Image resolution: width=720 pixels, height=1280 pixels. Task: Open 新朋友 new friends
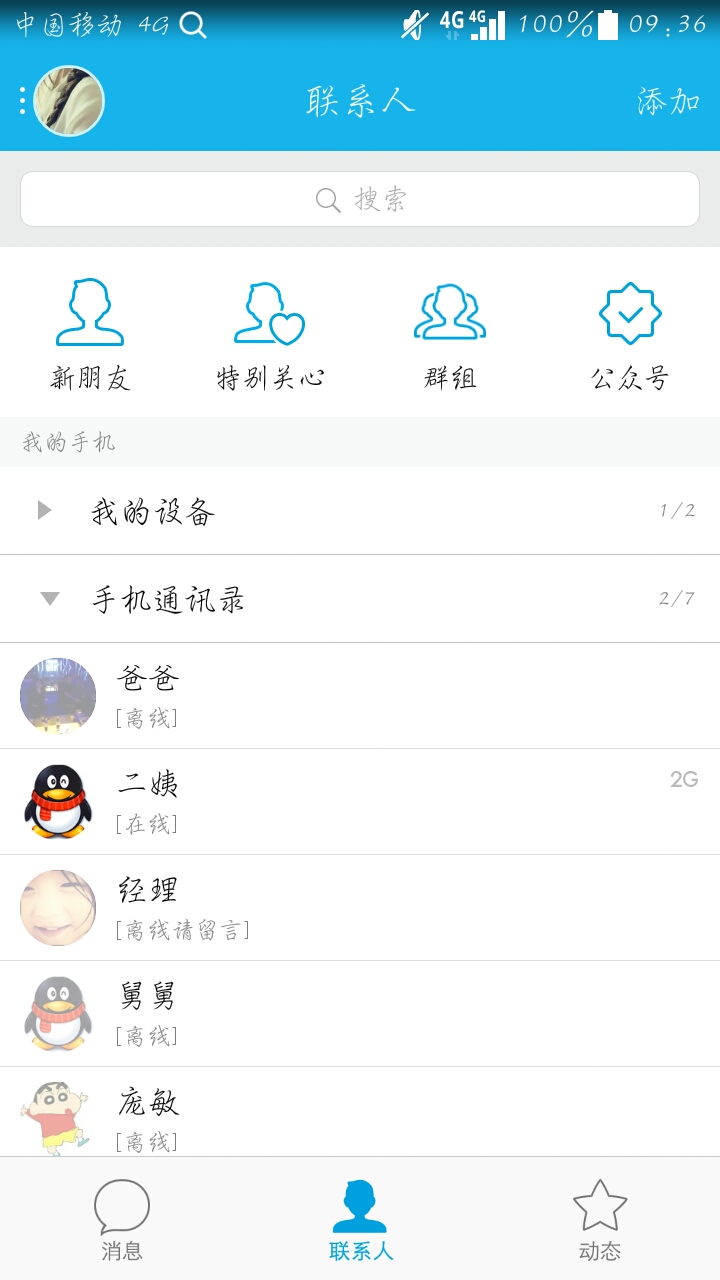tap(90, 334)
